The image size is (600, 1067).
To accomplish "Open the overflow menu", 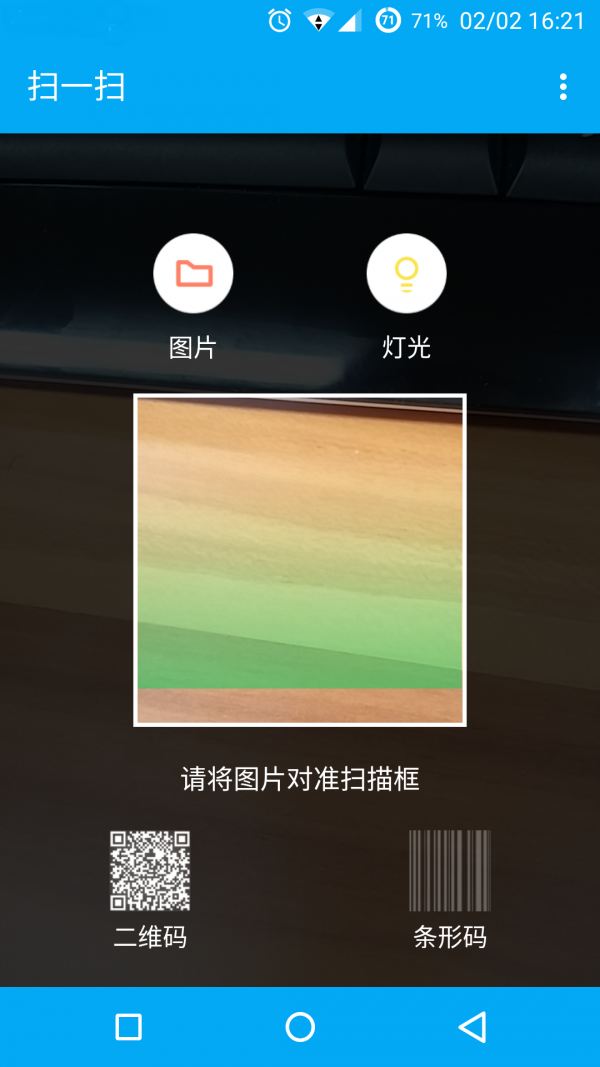I will point(563,87).
